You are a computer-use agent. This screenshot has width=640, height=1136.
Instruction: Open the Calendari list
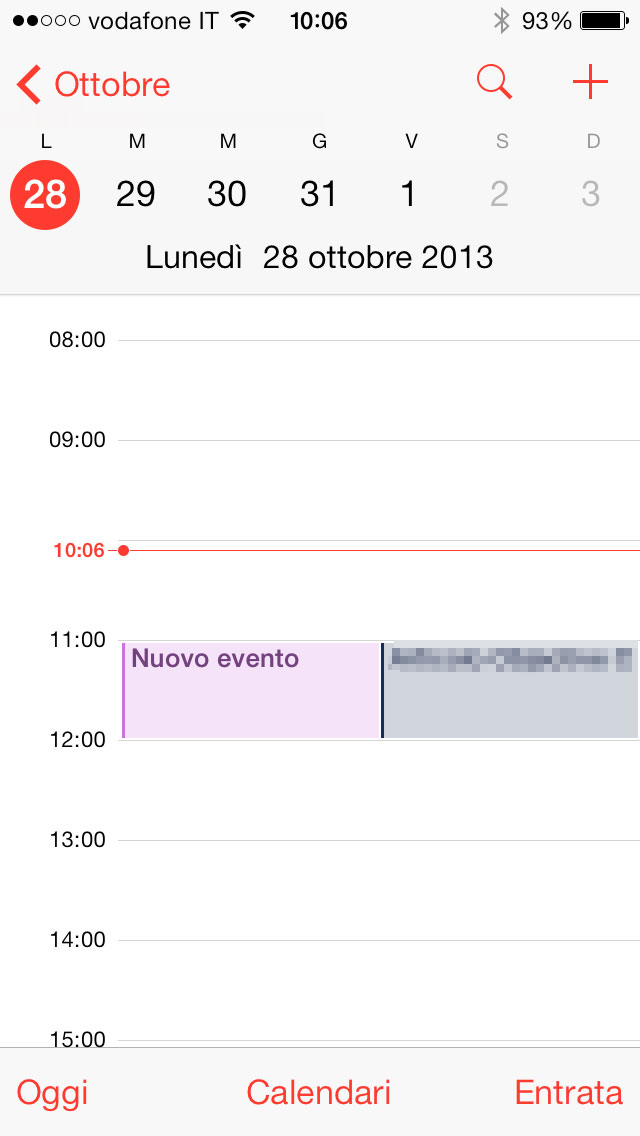pyautogui.click(x=319, y=1092)
